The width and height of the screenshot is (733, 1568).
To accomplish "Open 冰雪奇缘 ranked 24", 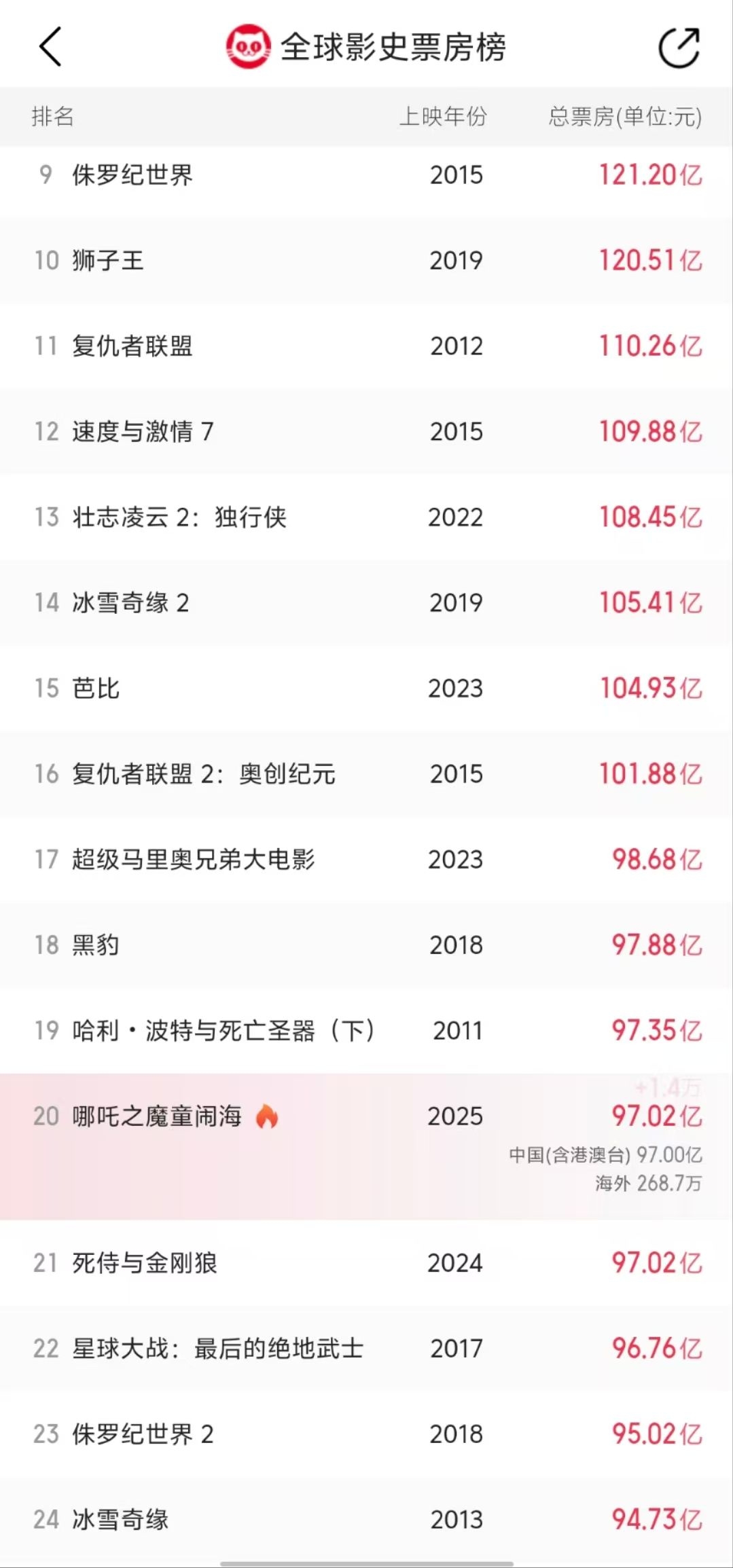I will pyautogui.click(x=366, y=1520).
